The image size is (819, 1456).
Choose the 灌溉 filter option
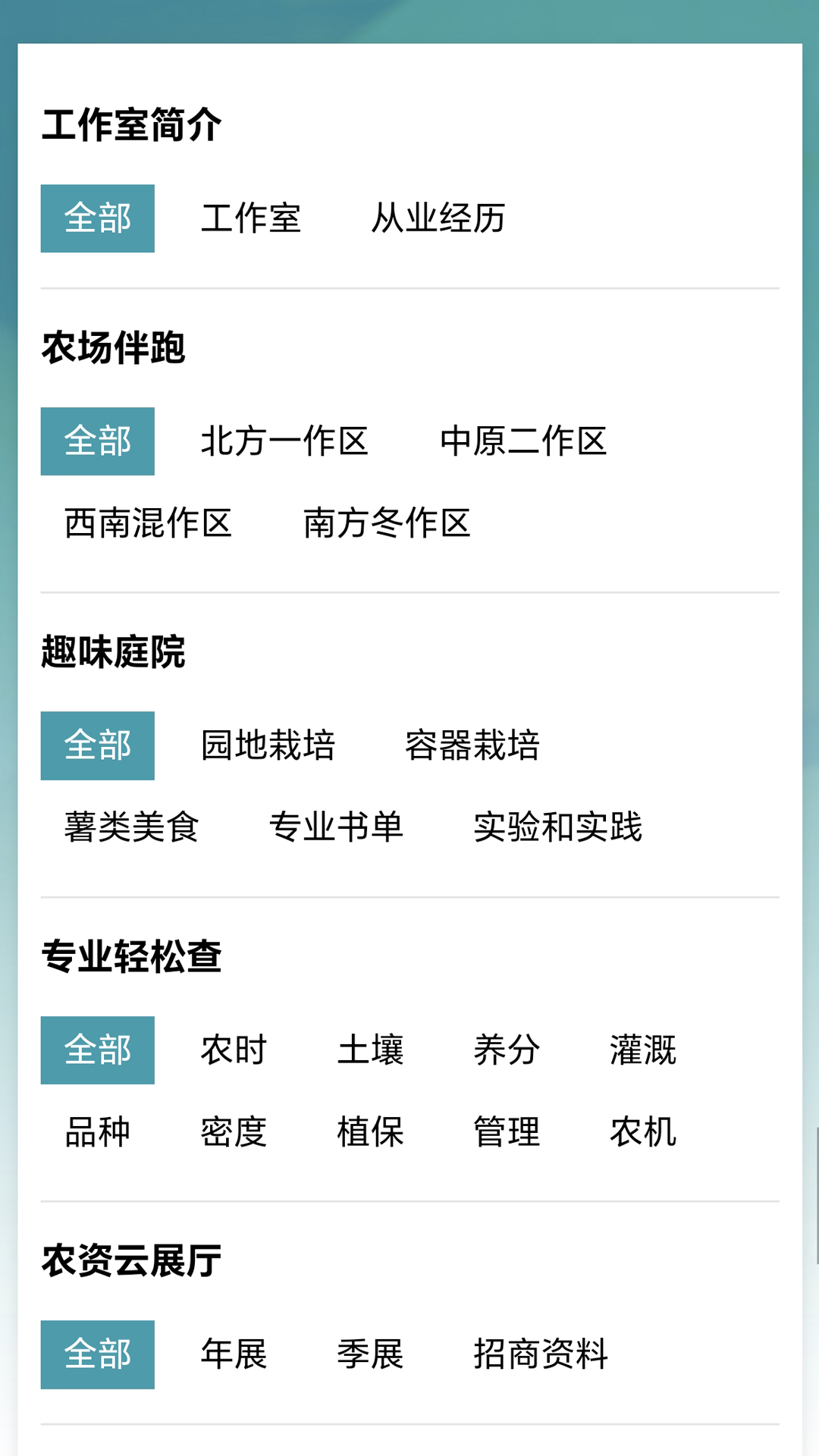tap(643, 1050)
